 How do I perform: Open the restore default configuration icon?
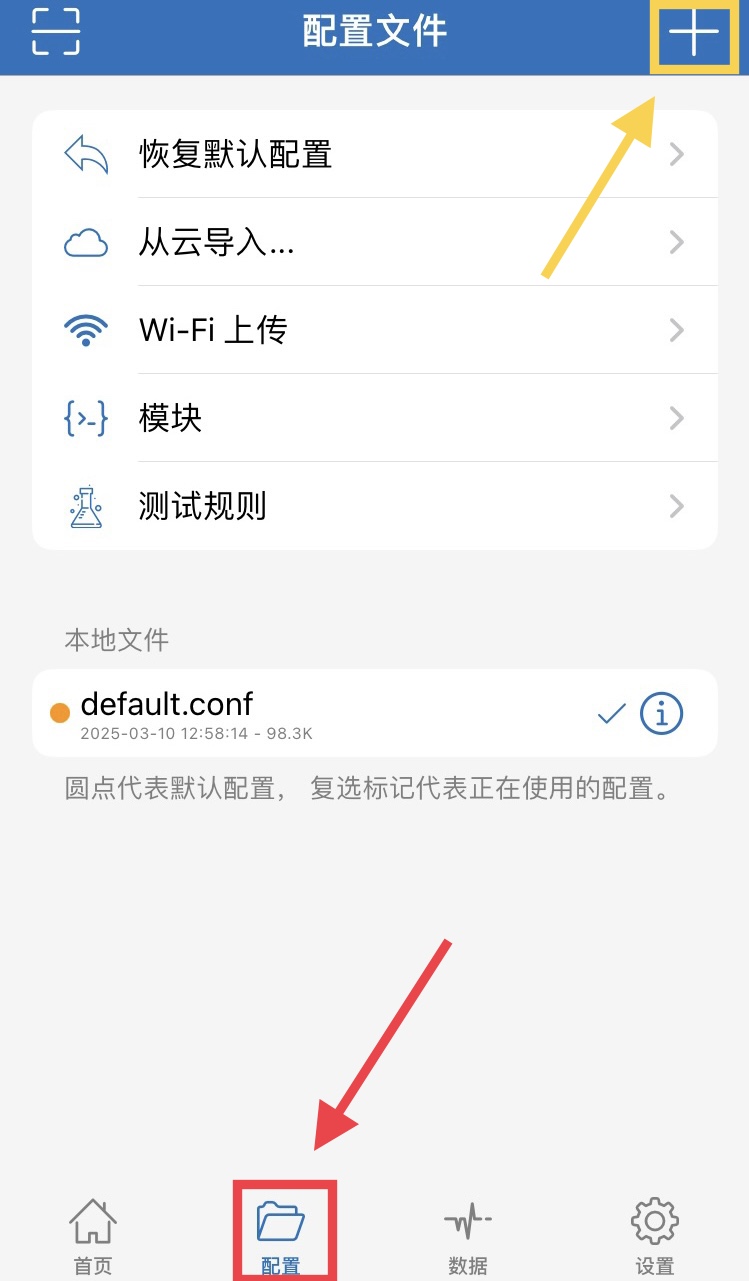point(85,152)
